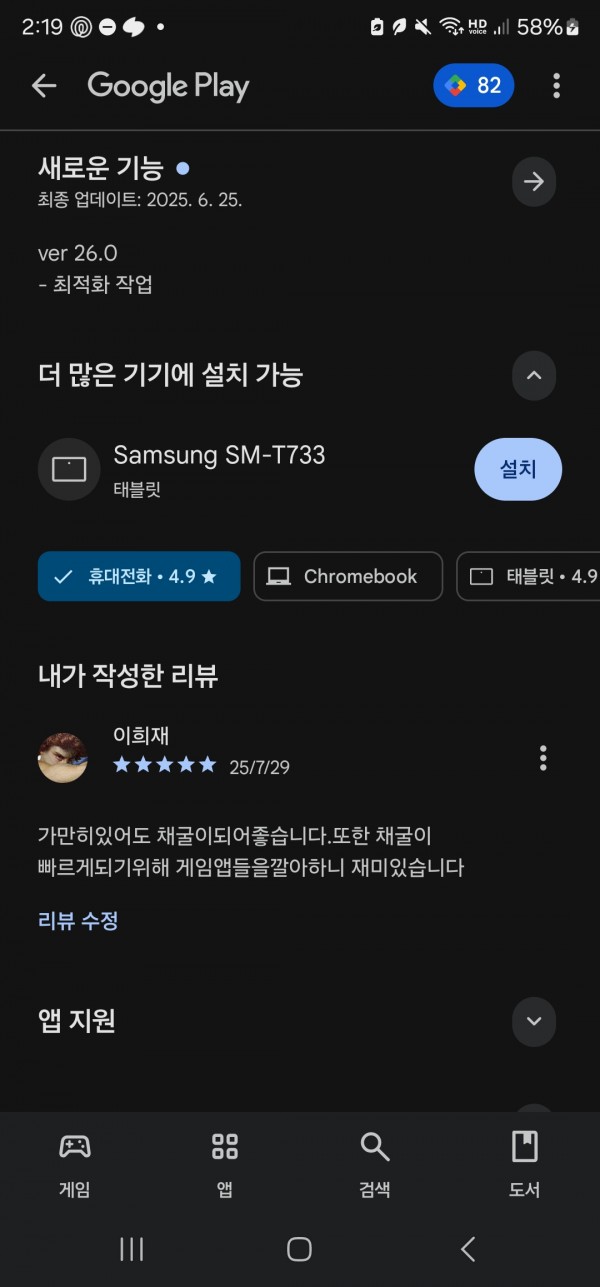
Task: Open the top overflow menu
Action: point(556,86)
